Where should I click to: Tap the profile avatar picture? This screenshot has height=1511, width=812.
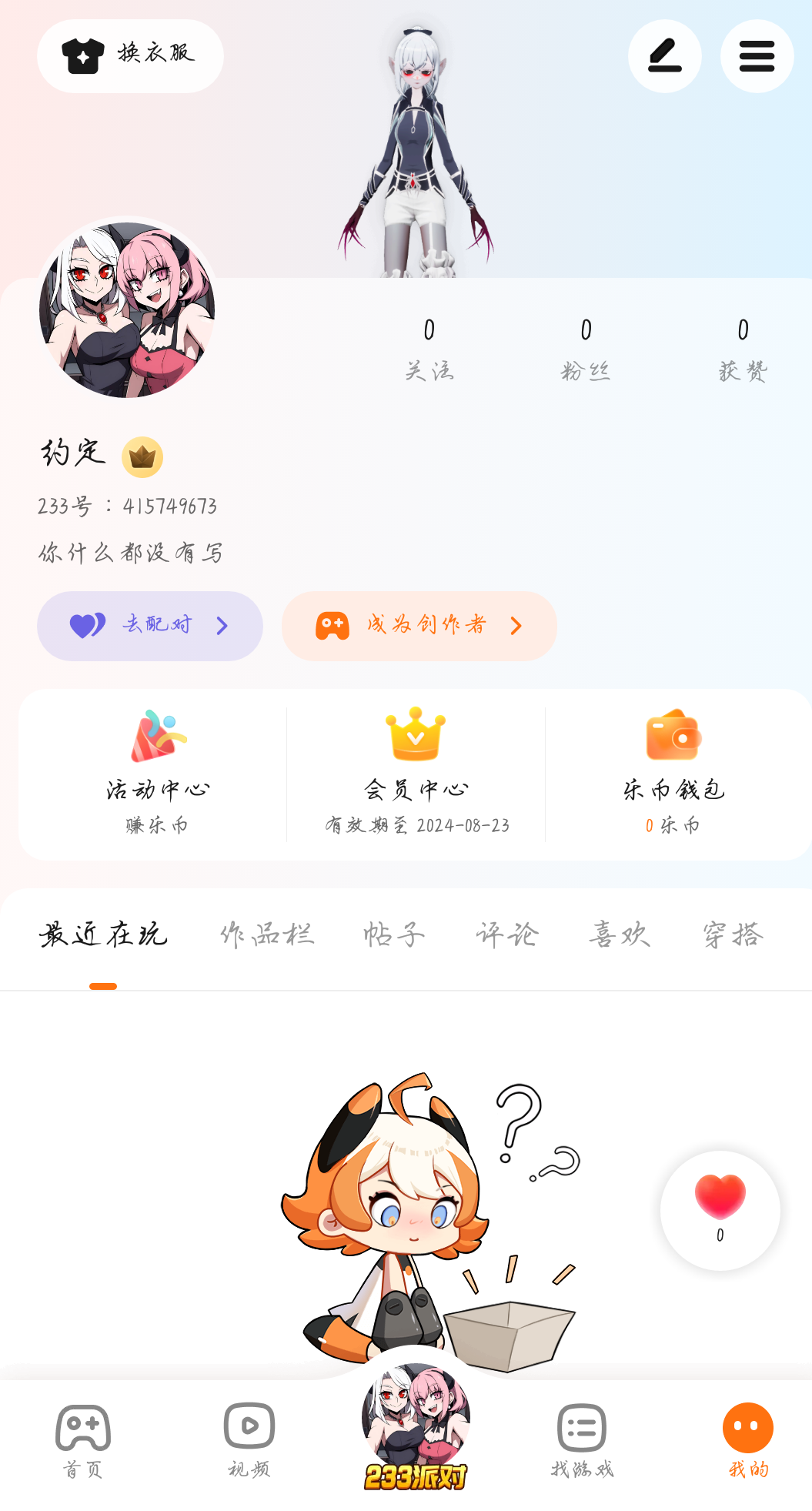[127, 309]
